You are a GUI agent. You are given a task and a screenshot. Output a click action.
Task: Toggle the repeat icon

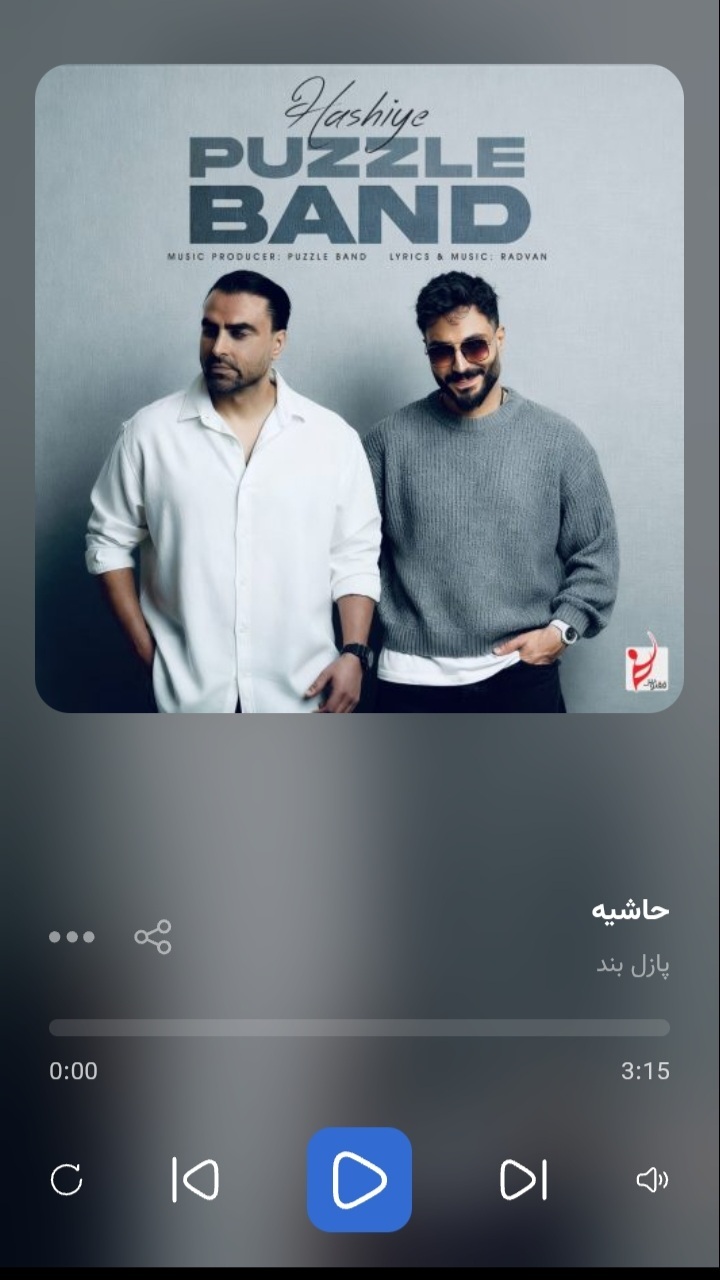point(67,1180)
